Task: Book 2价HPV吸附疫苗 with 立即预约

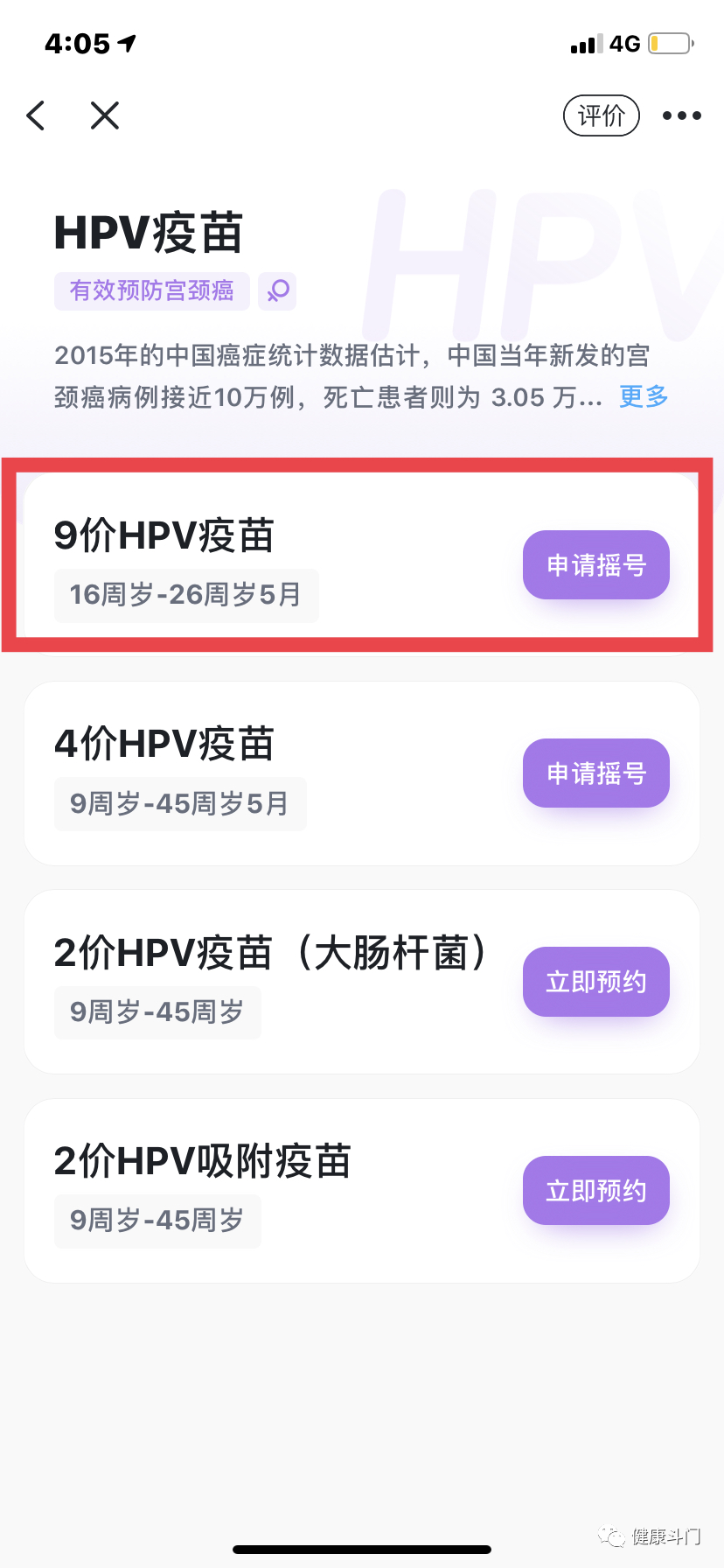Action: click(x=595, y=1191)
